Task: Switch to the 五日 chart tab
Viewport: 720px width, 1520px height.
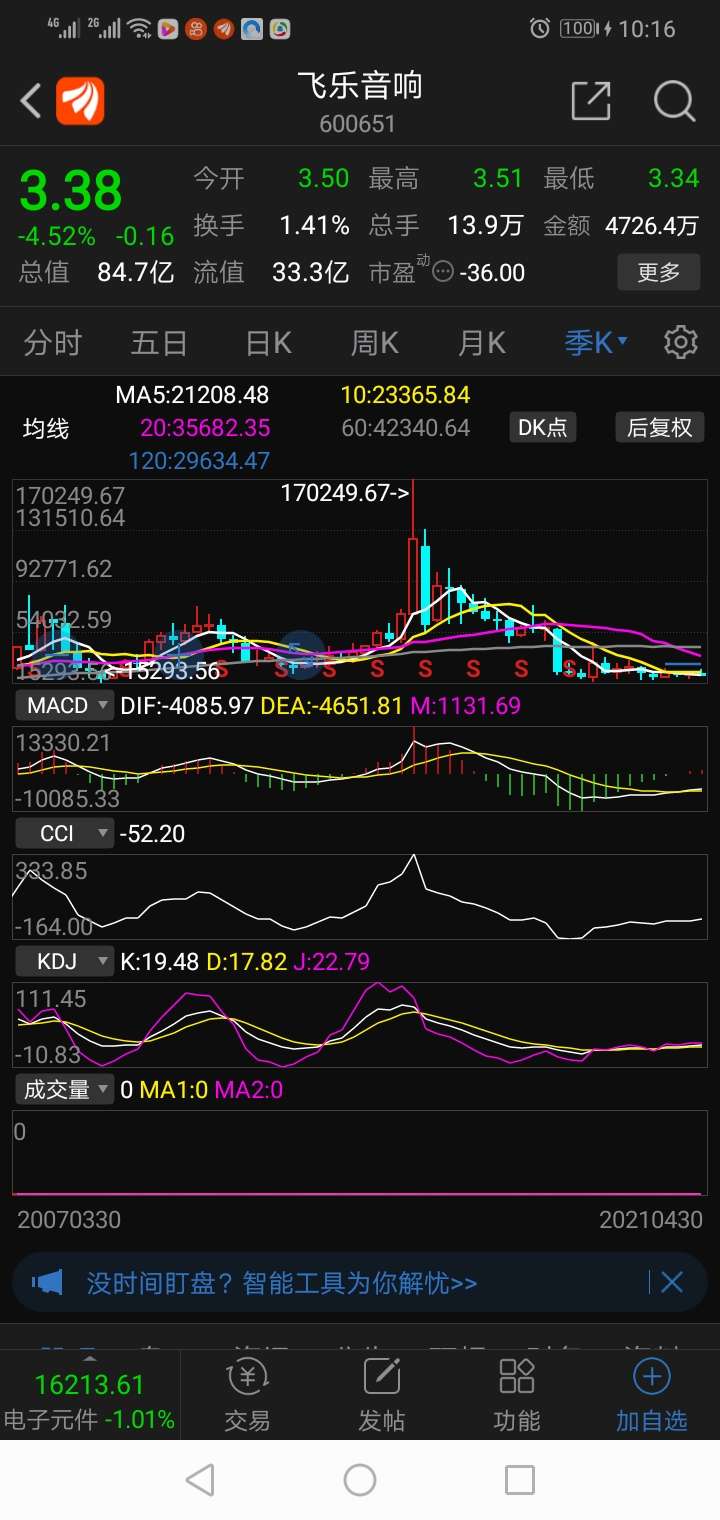Action: click(x=159, y=343)
